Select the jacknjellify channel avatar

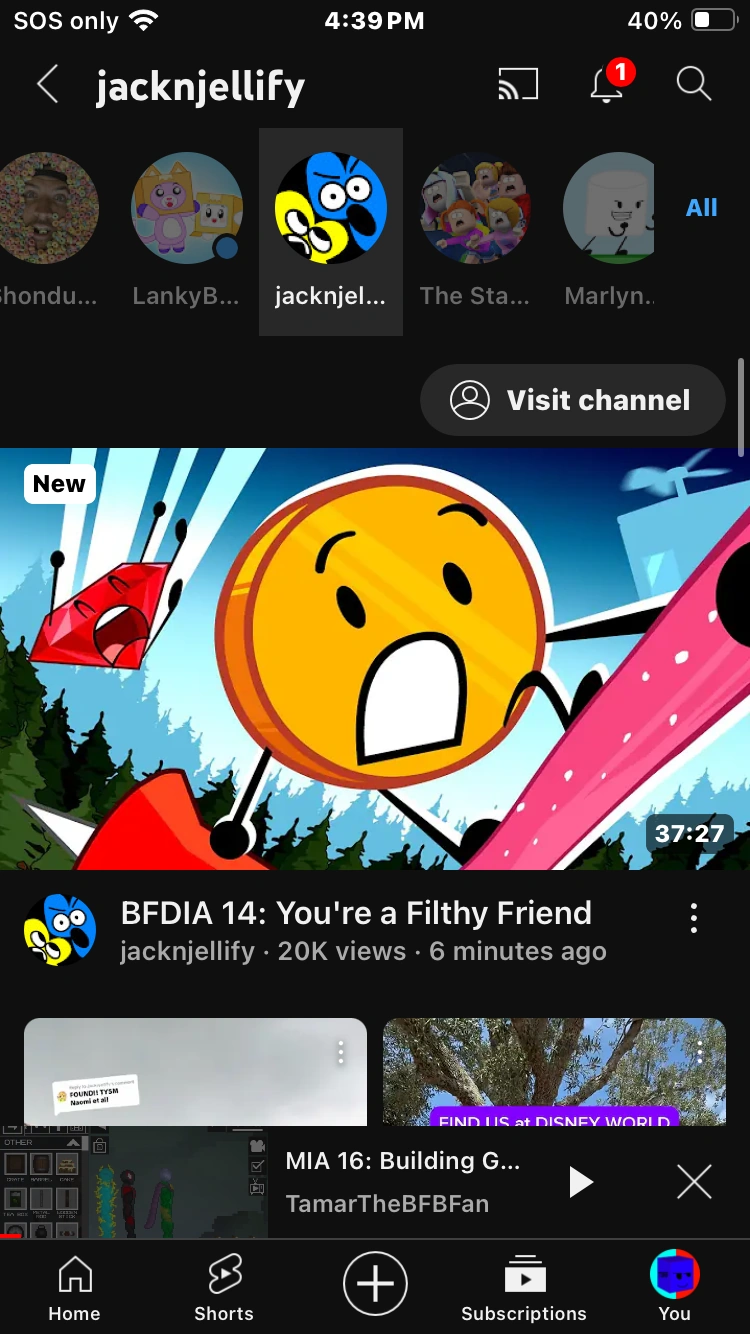pos(330,208)
